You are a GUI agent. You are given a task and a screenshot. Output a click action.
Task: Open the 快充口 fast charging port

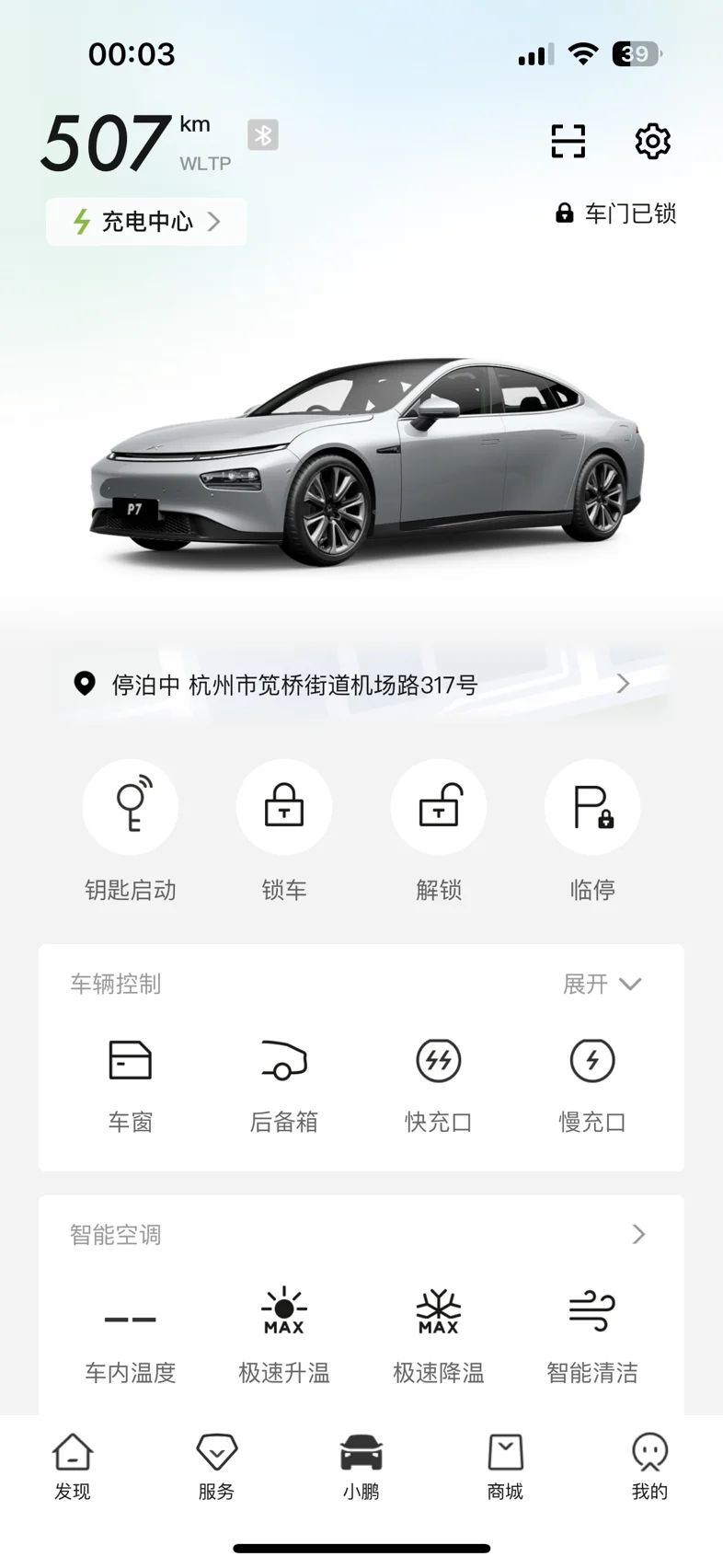[x=439, y=1086]
